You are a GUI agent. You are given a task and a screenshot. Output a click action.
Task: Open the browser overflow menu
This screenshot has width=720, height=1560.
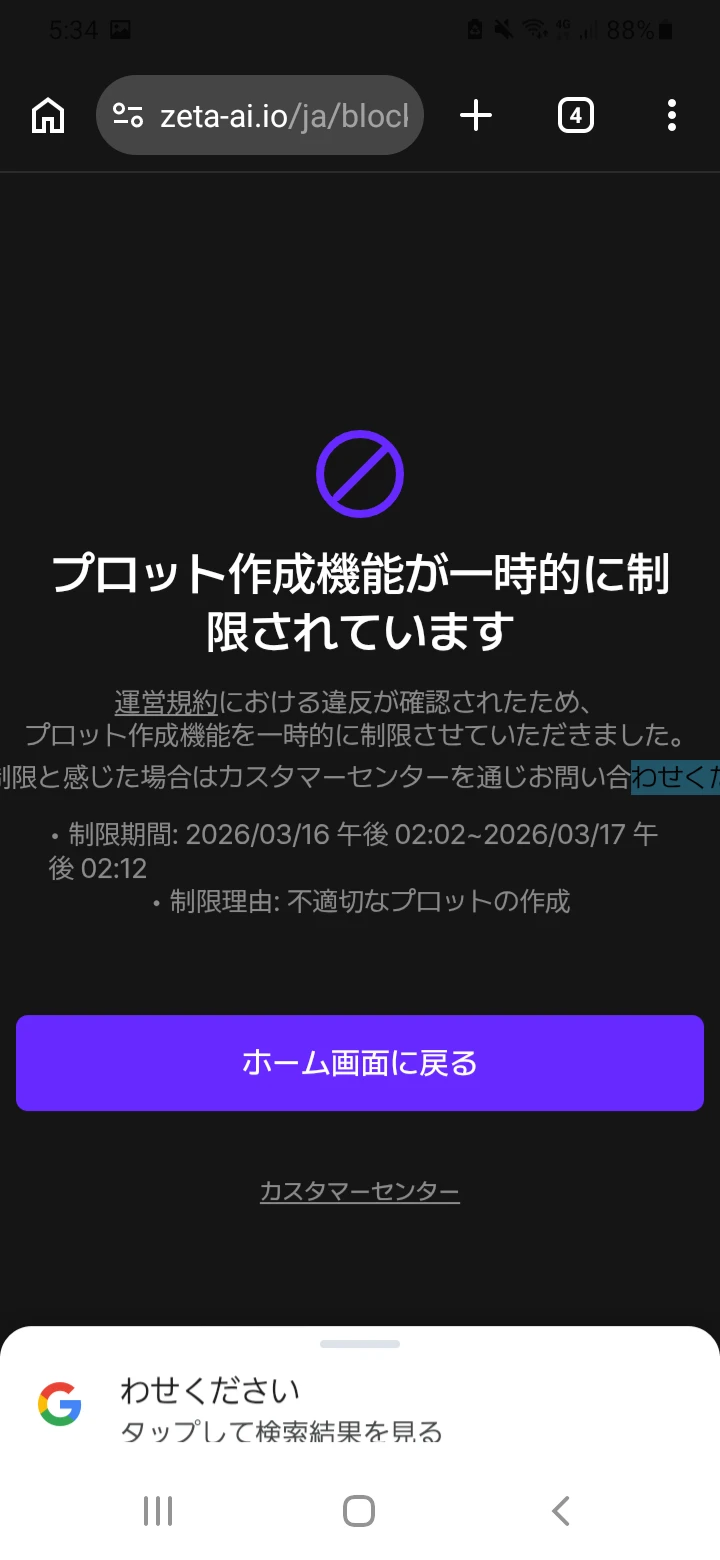672,116
